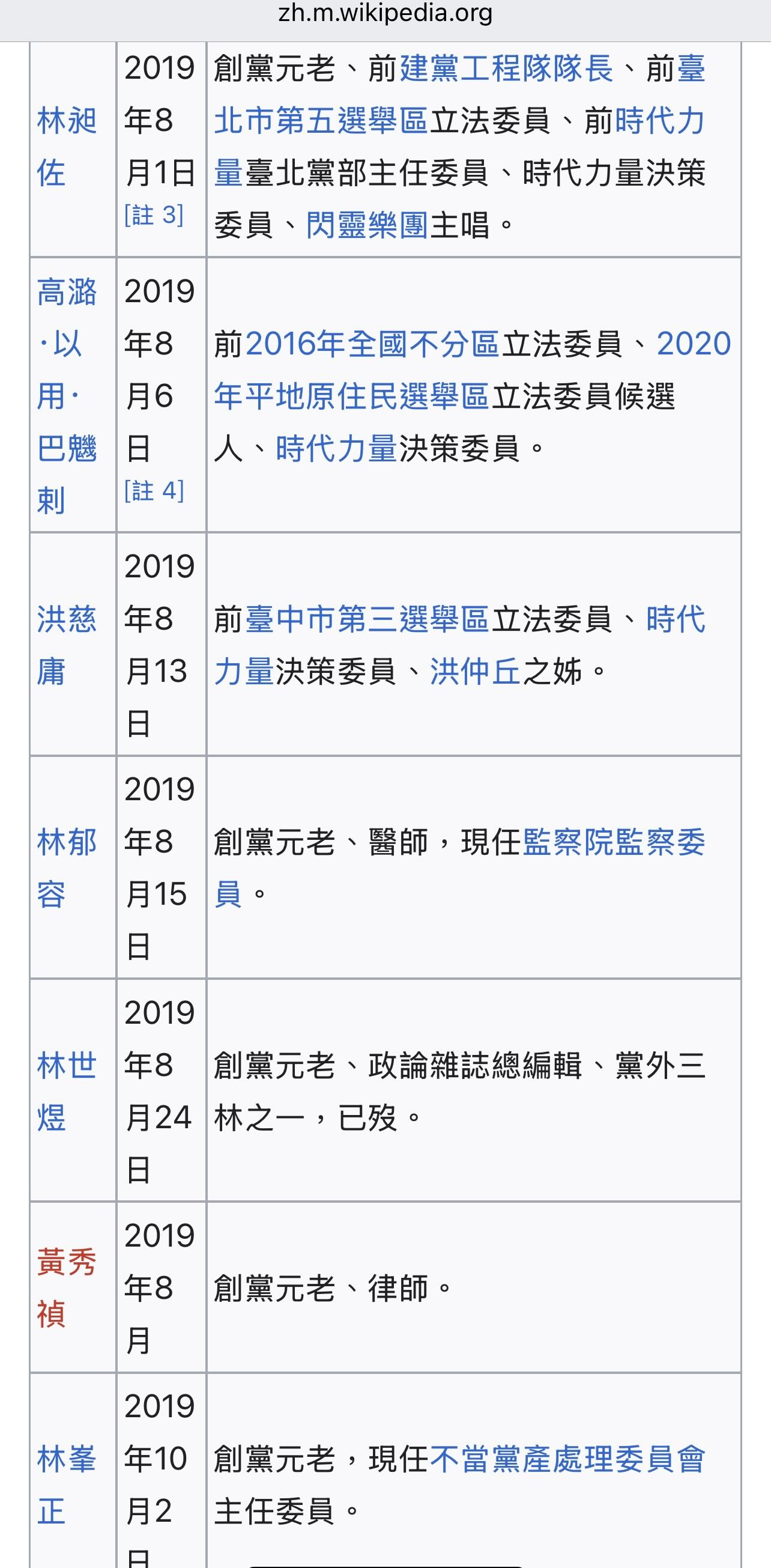Tap the red link 黃秀禎
Viewport: 771px width, 1568px height.
[66, 1288]
